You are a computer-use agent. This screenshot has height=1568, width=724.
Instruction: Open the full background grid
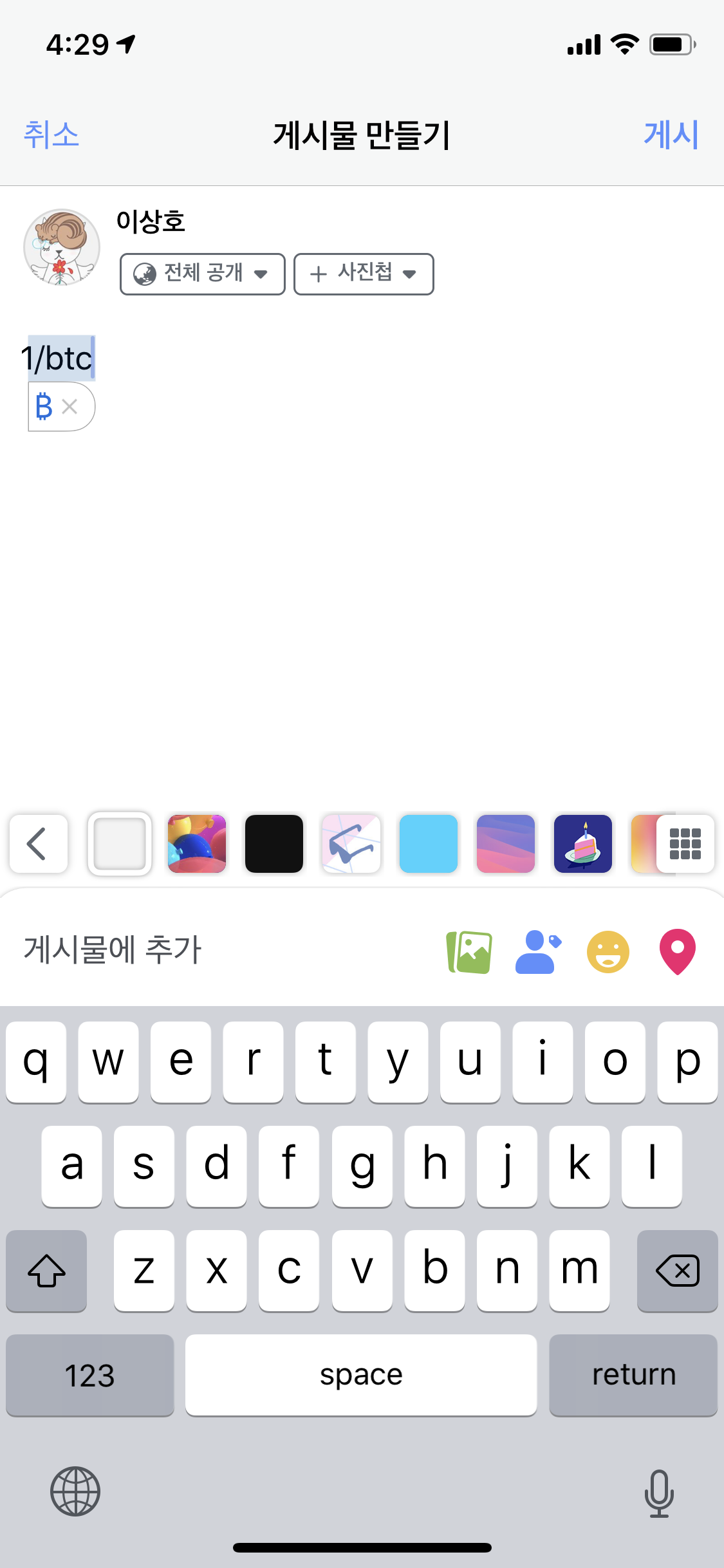coord(685,843)
